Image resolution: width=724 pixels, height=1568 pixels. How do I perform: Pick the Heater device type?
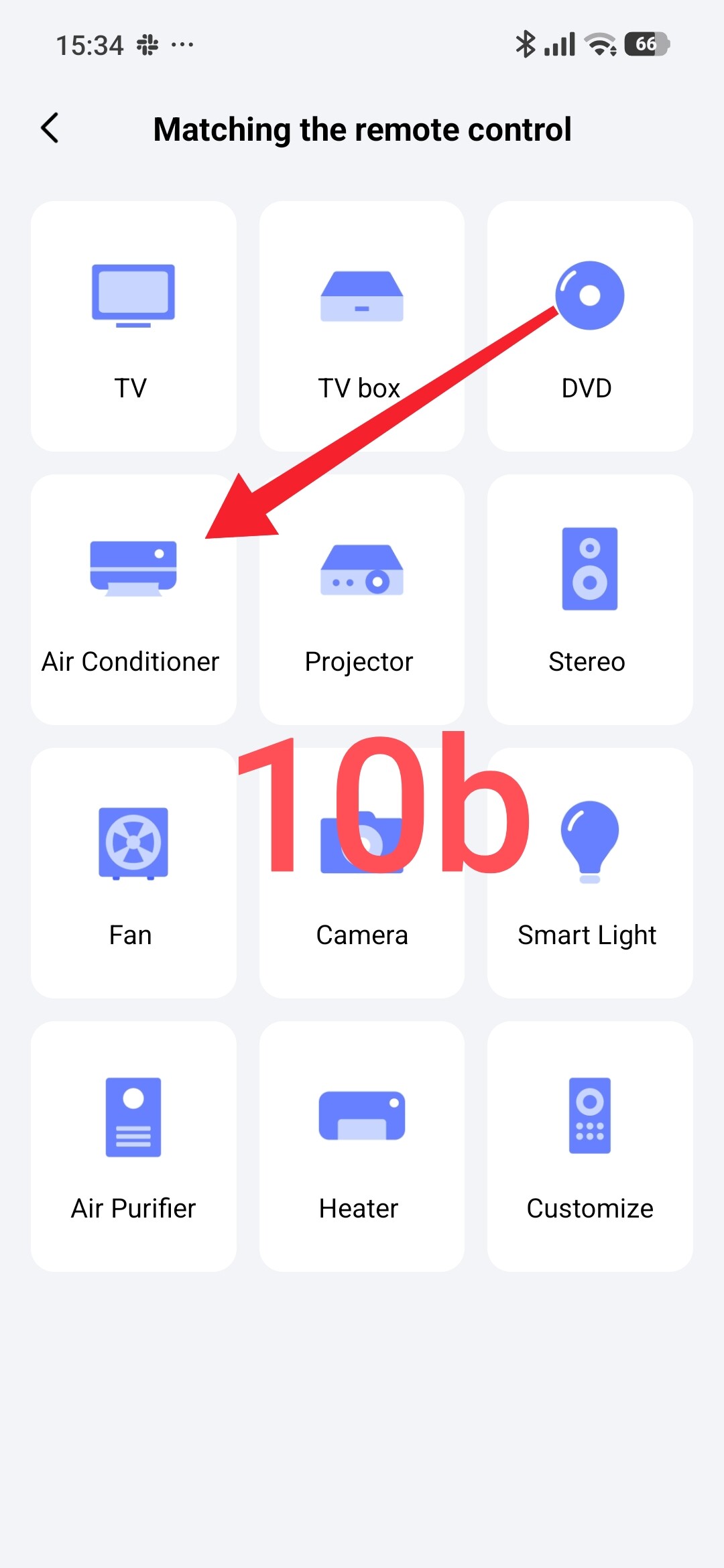(361, 1147)
